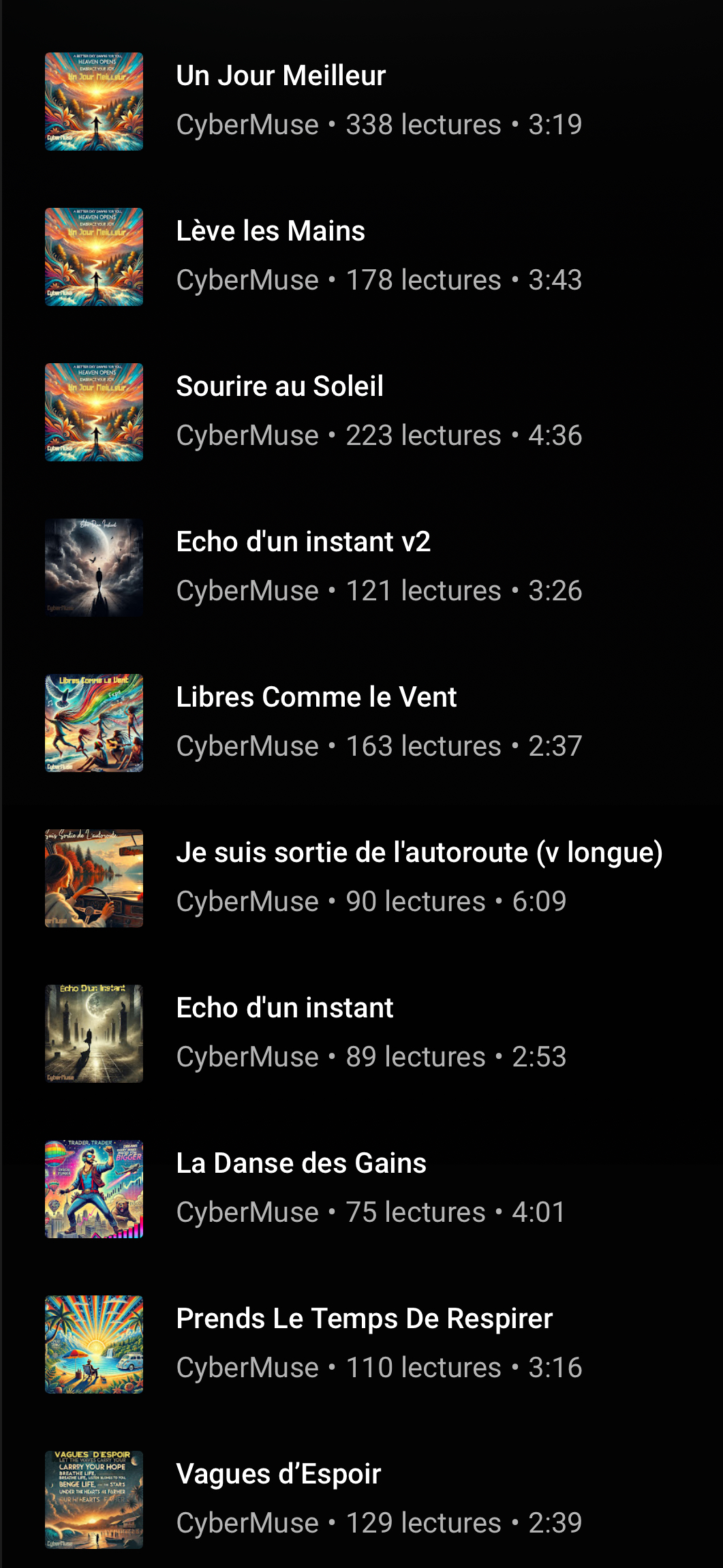The height and width of the screenshot is (1568, 723).
Task: Tap the Vagues d'Espoir track
Action: 278,1475
